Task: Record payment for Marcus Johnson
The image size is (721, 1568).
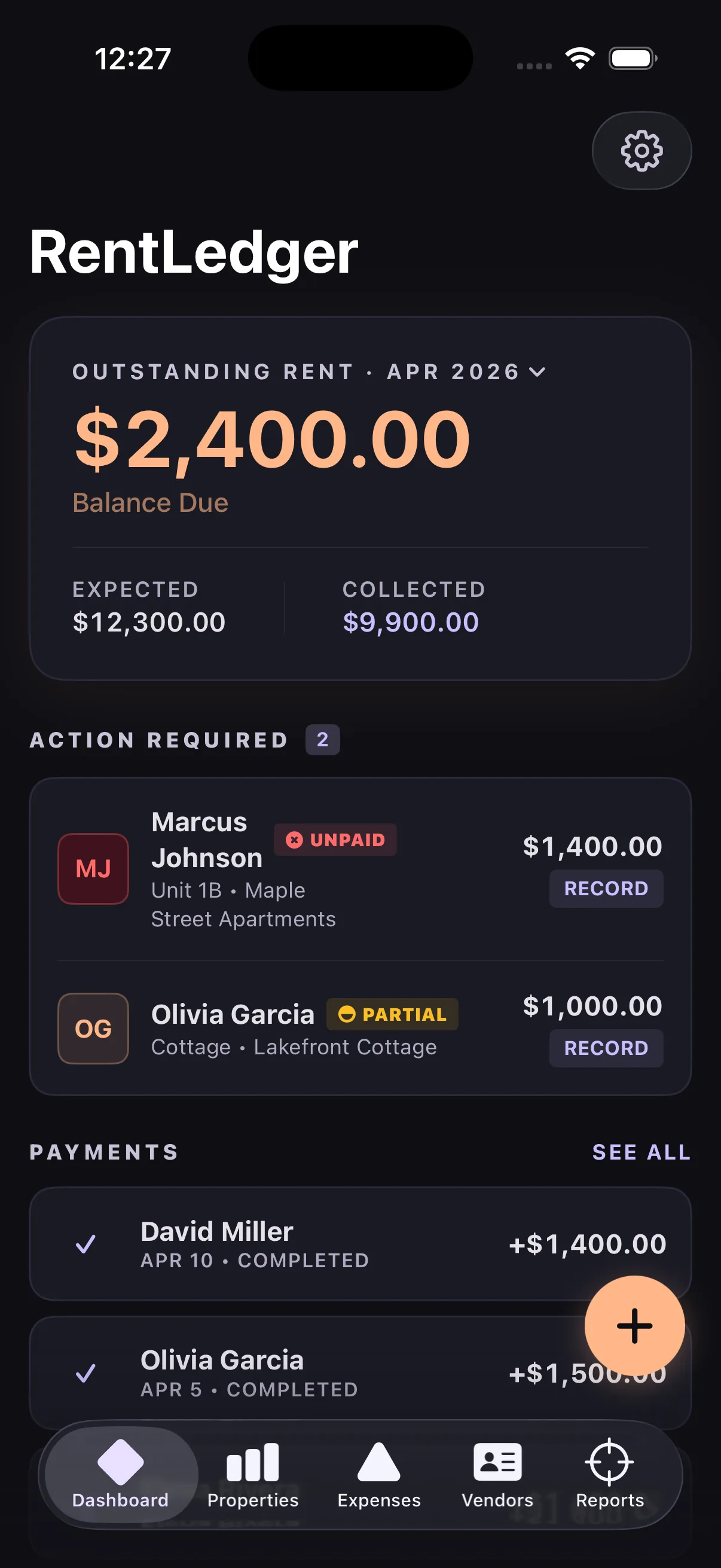Action: pyautogui.click(x=606, y=888)
